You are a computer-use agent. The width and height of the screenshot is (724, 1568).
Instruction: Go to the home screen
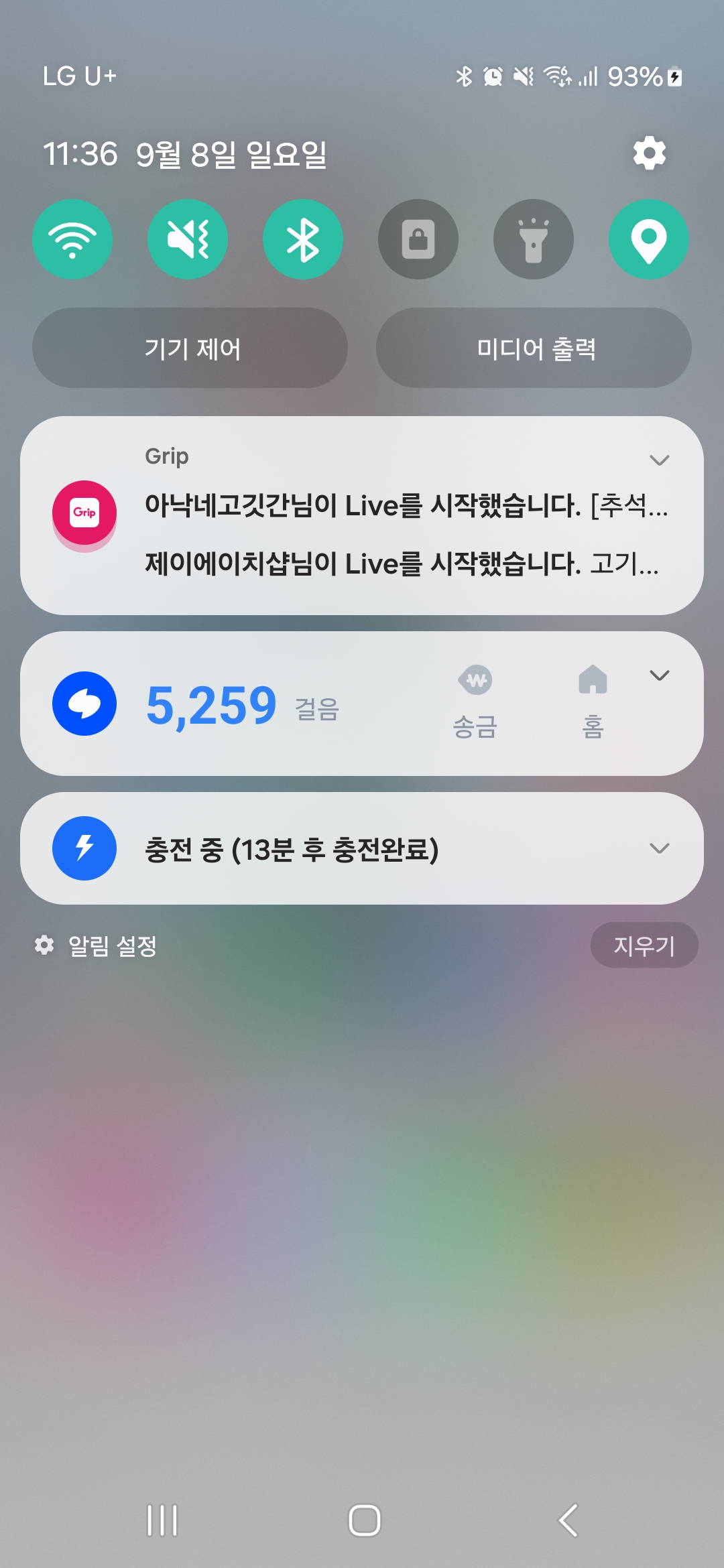365,1520
